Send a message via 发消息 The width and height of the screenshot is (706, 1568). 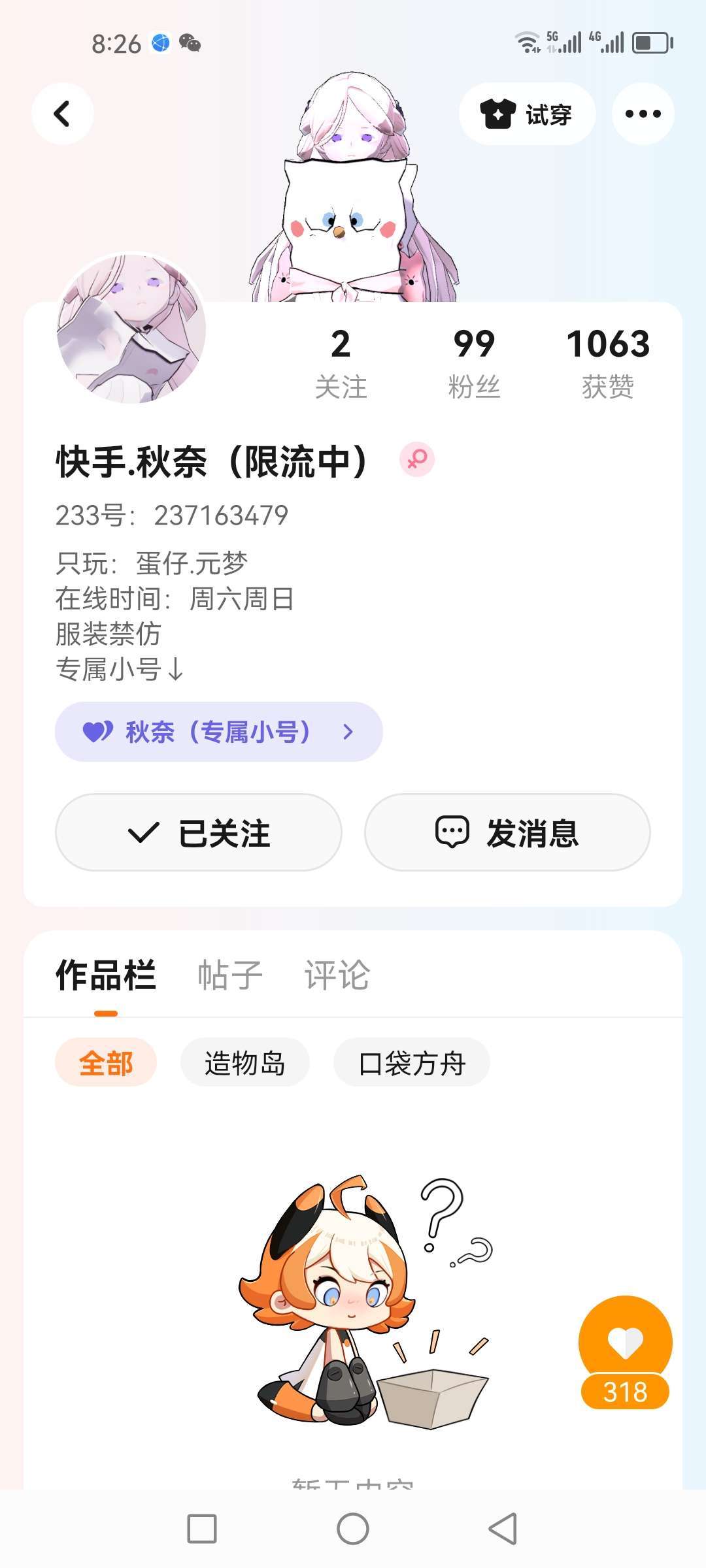tap(507, 832)
